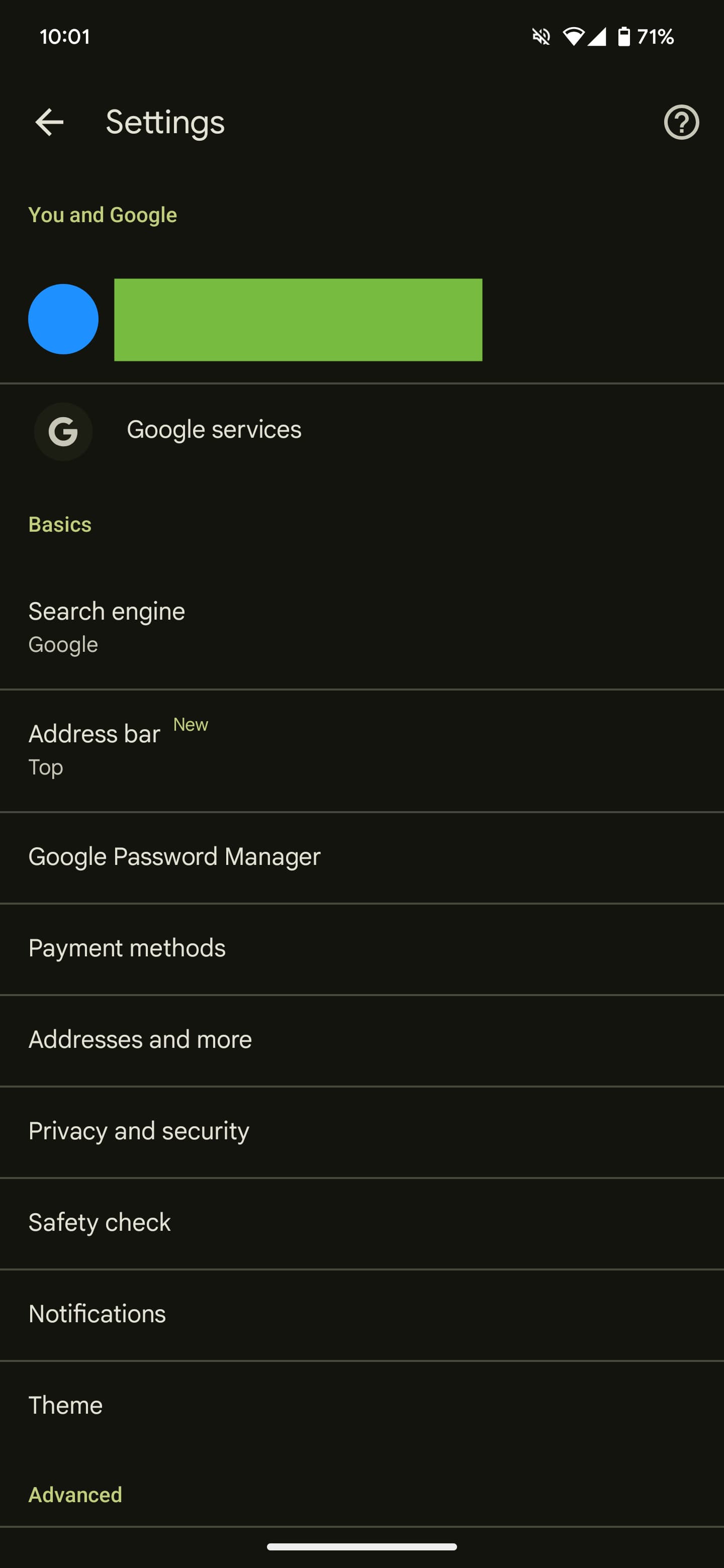Open Google services
Image resolution: width=724 pixels, height=1568 pixels.
coord(361,430)
